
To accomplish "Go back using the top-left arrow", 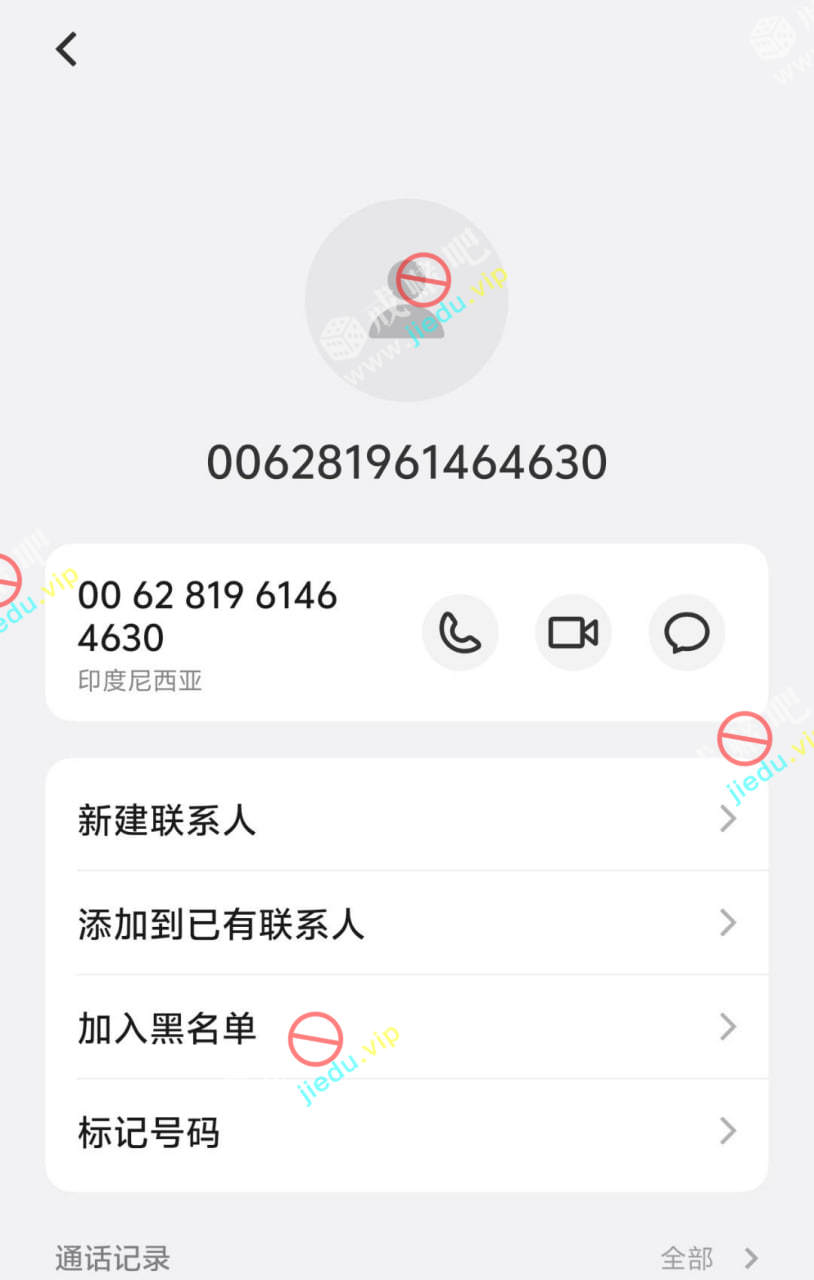I will pyautogui.click(x=66, y=49).
